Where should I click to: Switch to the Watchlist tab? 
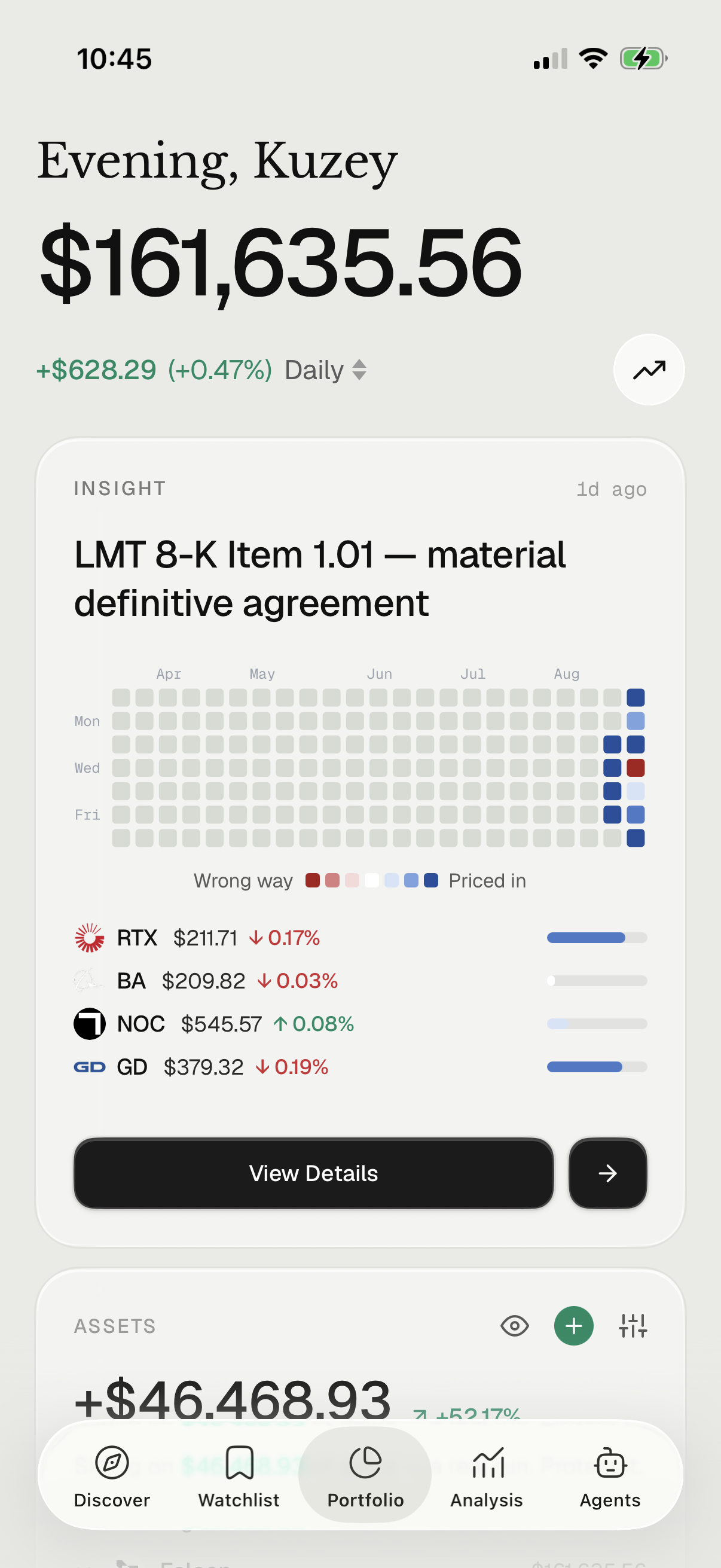[x=239, y=1476]
